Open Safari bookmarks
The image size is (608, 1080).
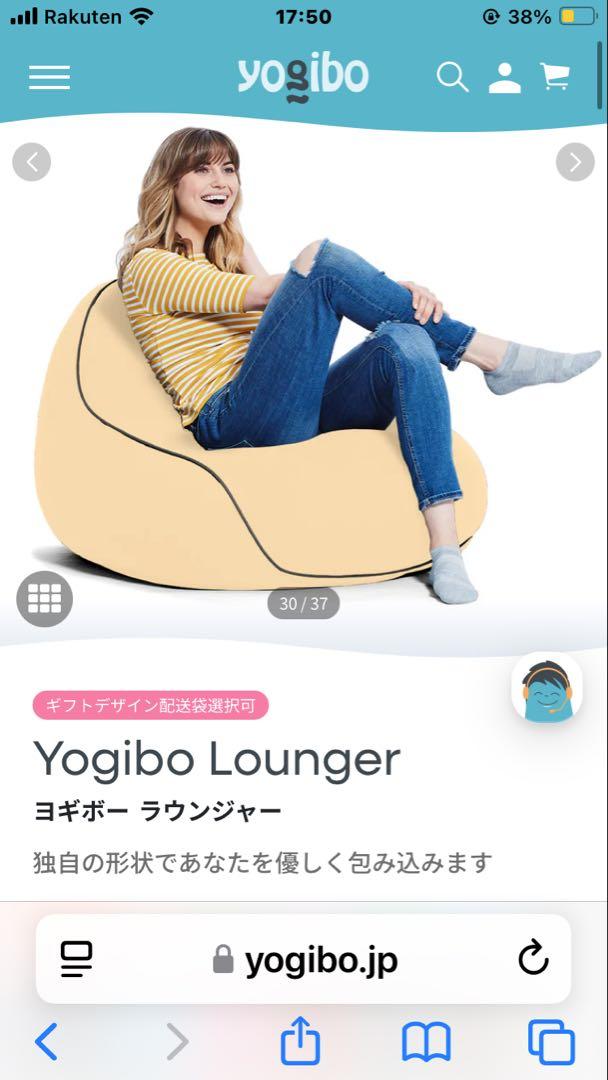[426, 1041]
